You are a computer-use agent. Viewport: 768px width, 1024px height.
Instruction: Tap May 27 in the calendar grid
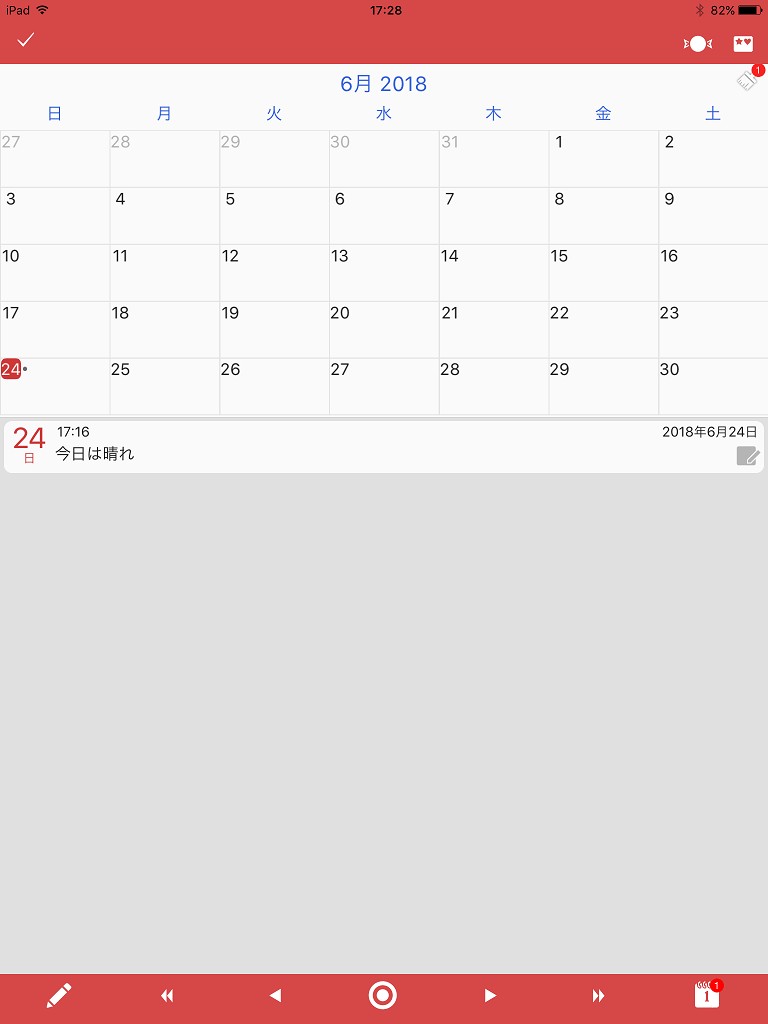(x=55, y=158)
